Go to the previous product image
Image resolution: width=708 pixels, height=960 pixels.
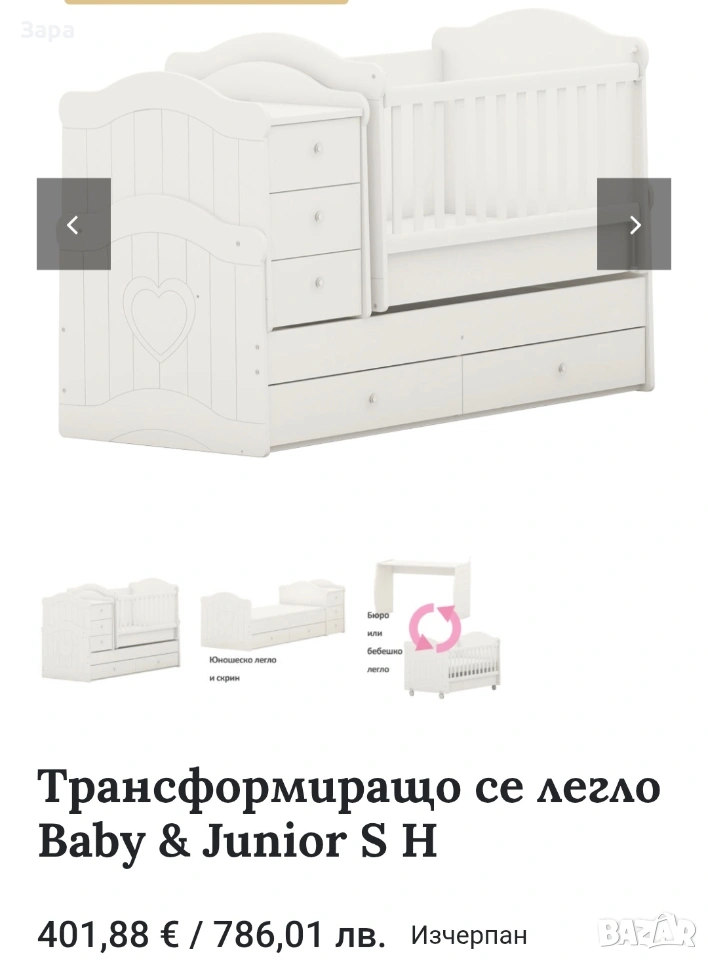pos(73,224)
